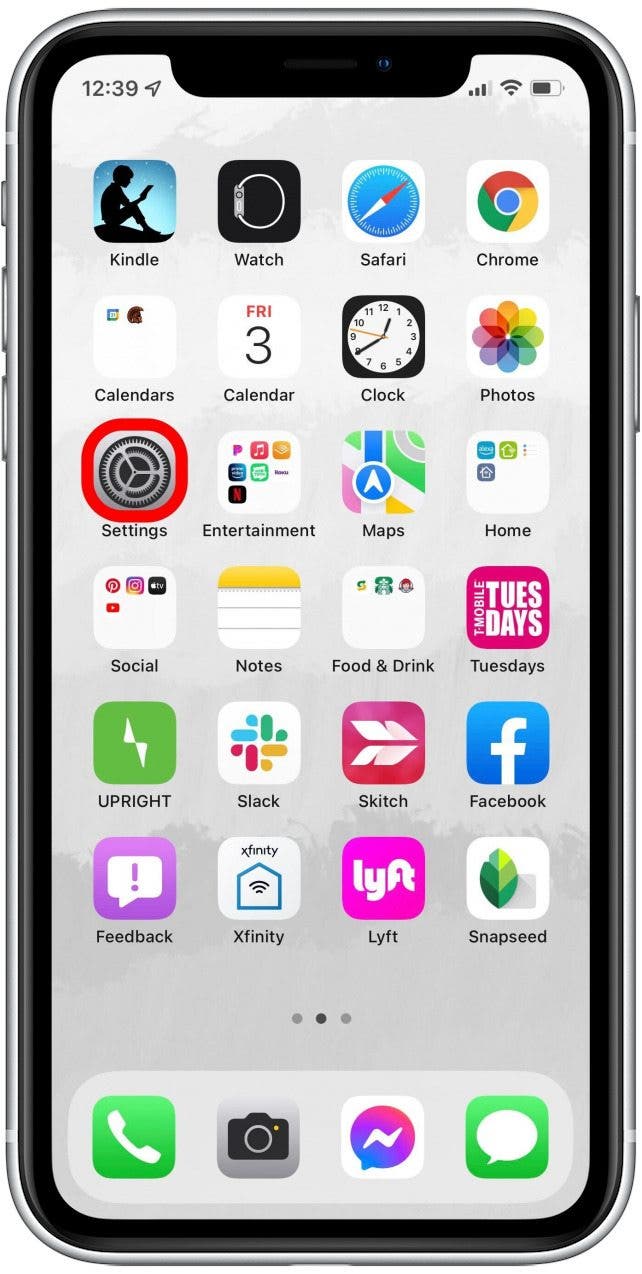Launch the Maps app
This screenshot has width=642, height=1274.
click(383, 472)
